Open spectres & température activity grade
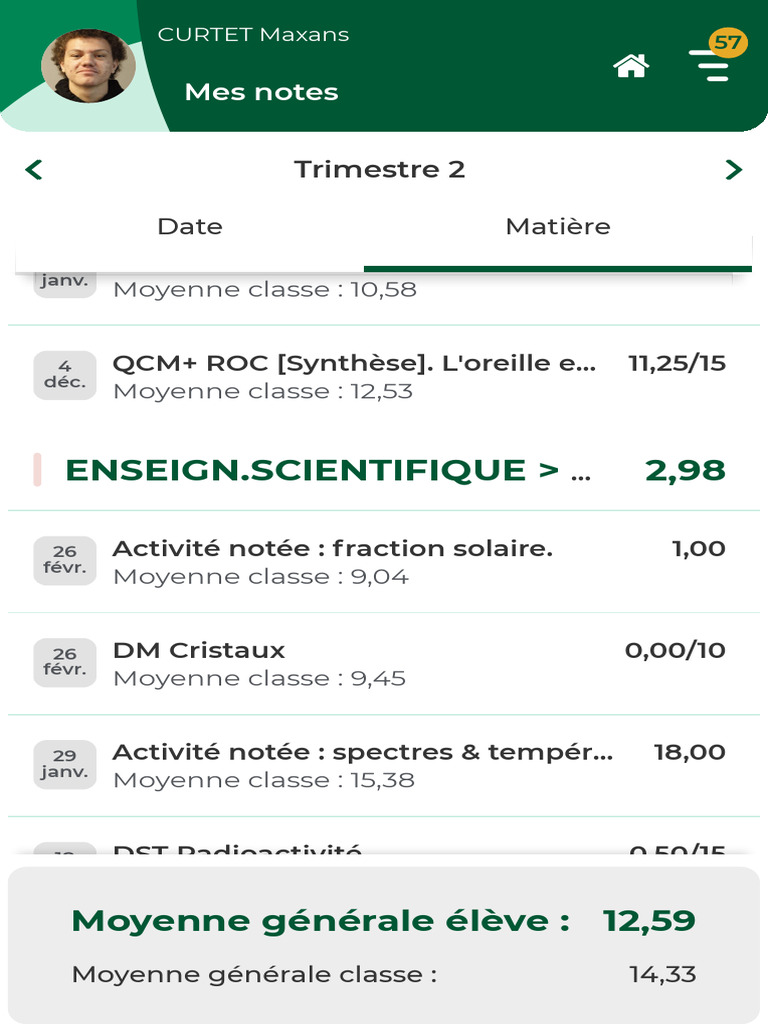This screenshot has height=1024, width=768. point(384,765)
